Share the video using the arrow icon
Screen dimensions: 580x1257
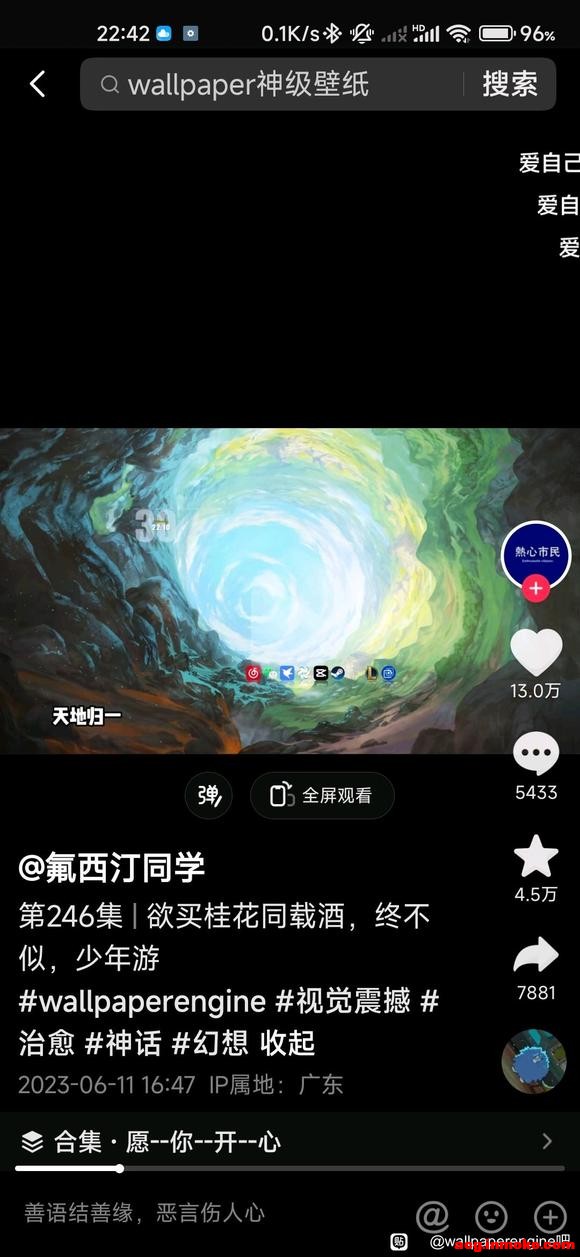pos(536,955)
